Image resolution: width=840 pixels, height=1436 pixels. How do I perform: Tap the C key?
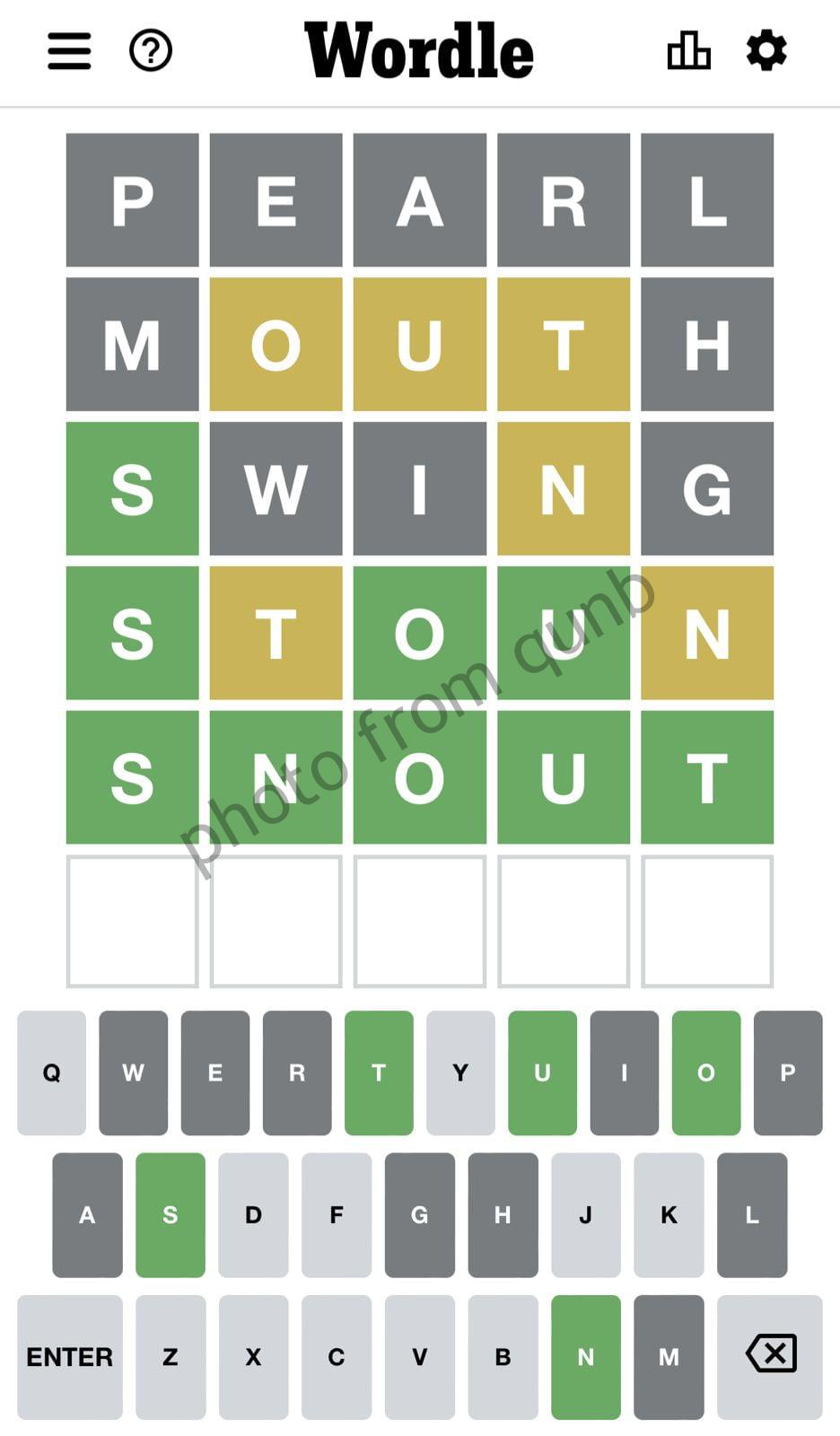337,1356
